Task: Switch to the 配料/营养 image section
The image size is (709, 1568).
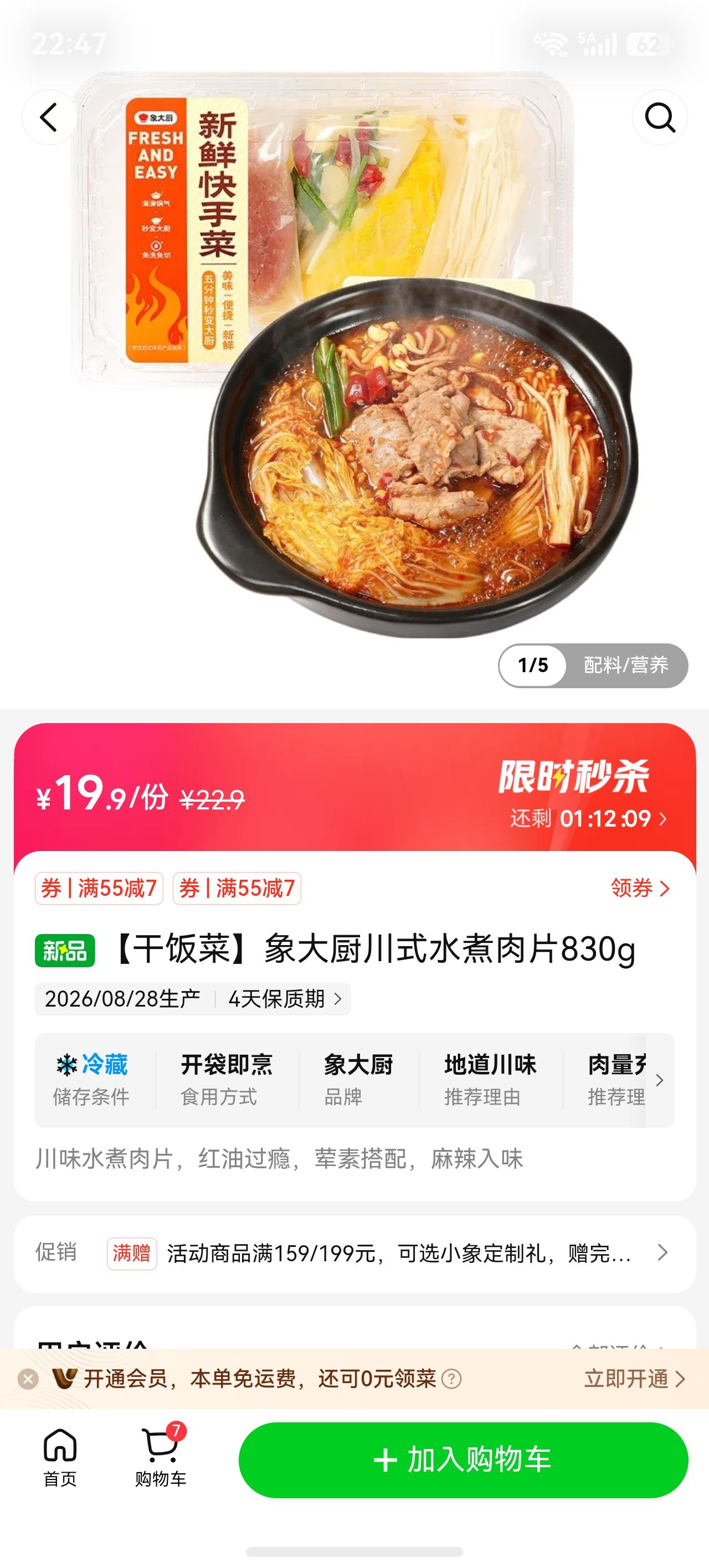Action: coord(625,665)
